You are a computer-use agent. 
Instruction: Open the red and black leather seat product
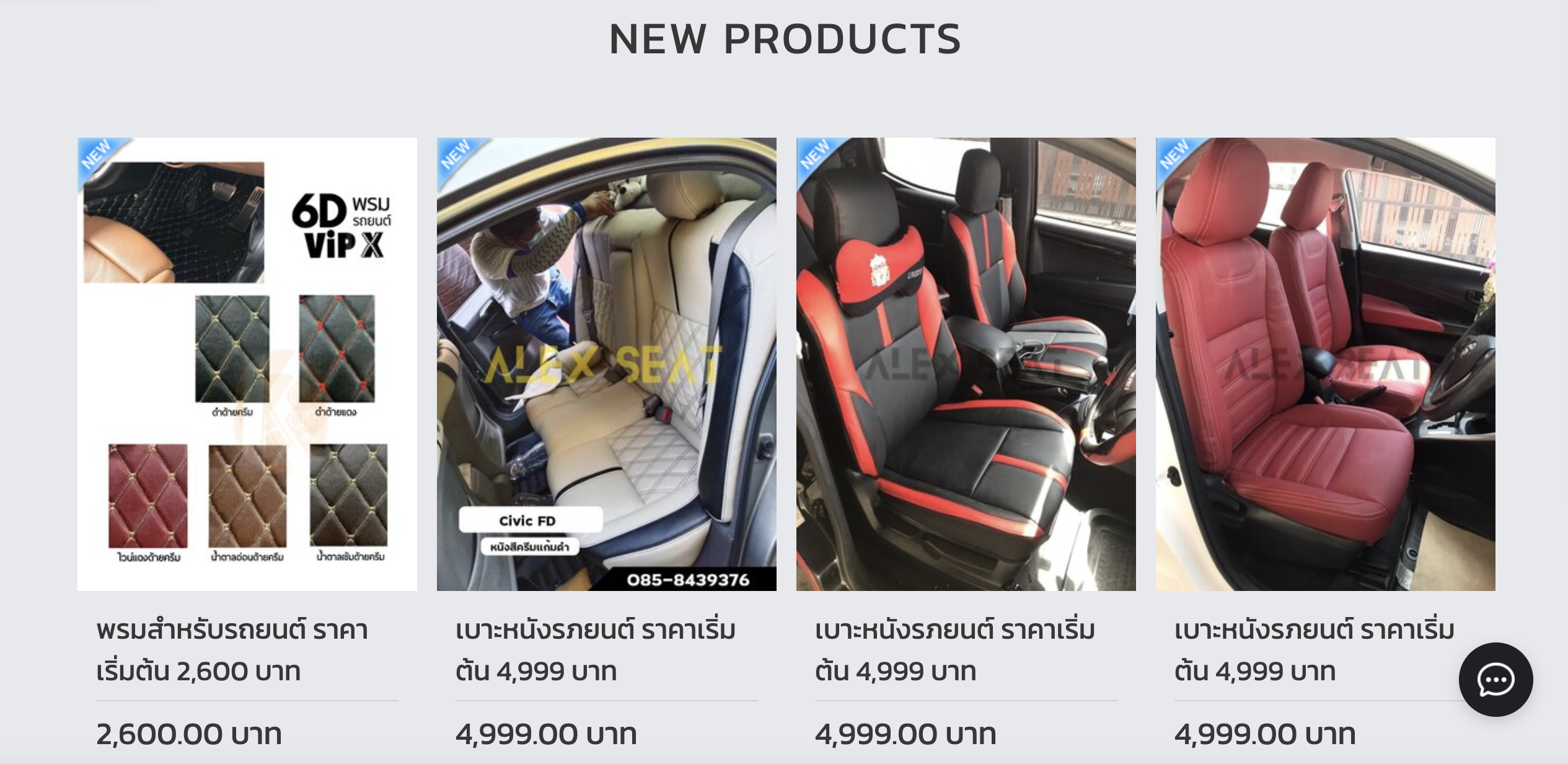pos(966,364)
